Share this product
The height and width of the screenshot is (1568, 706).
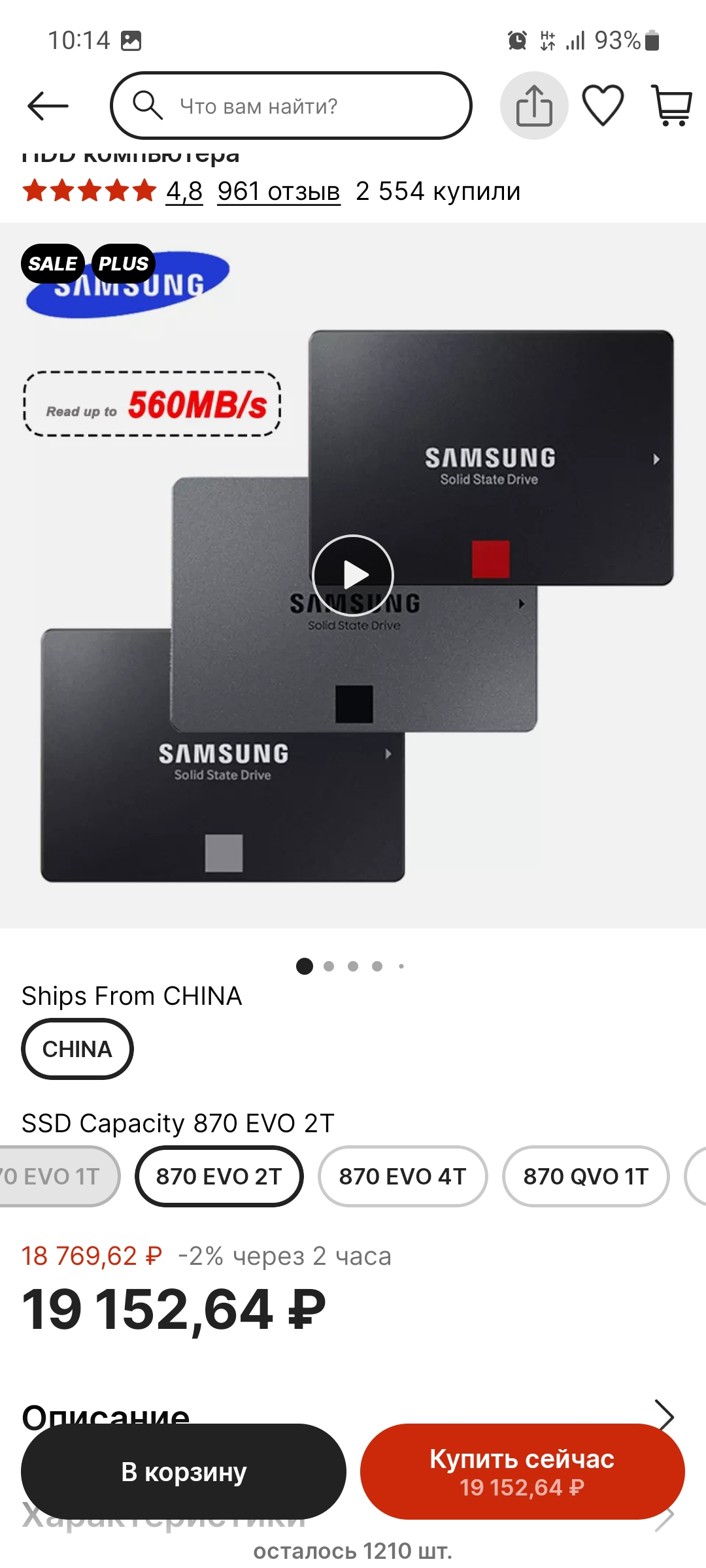[x=534, y=106]
